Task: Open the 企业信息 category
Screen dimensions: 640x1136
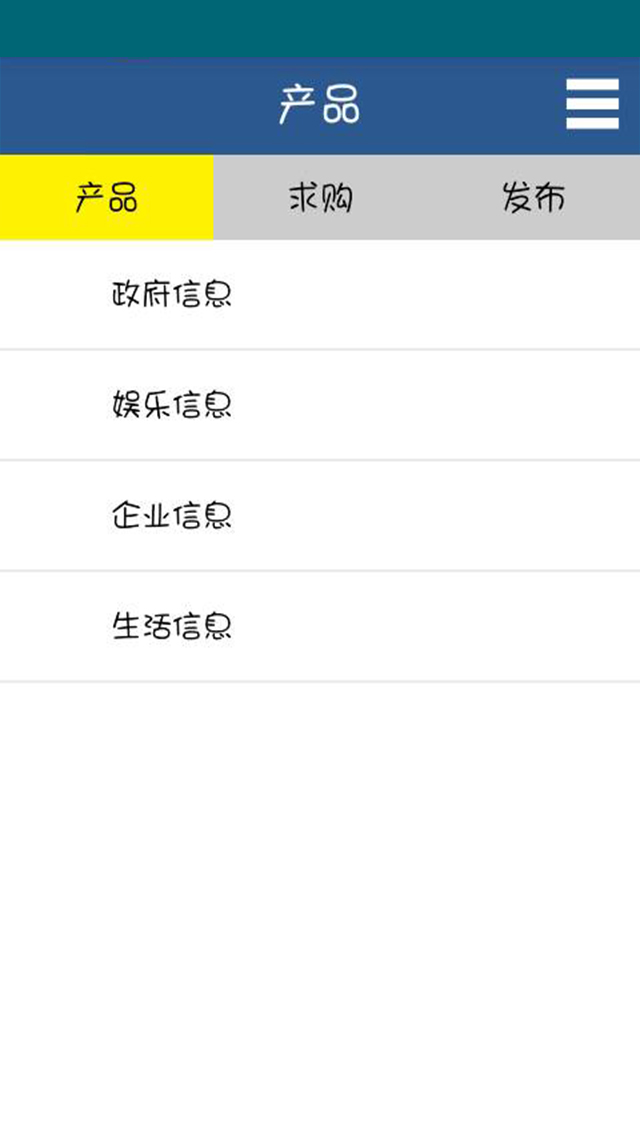Action: [x=320, y=516]
